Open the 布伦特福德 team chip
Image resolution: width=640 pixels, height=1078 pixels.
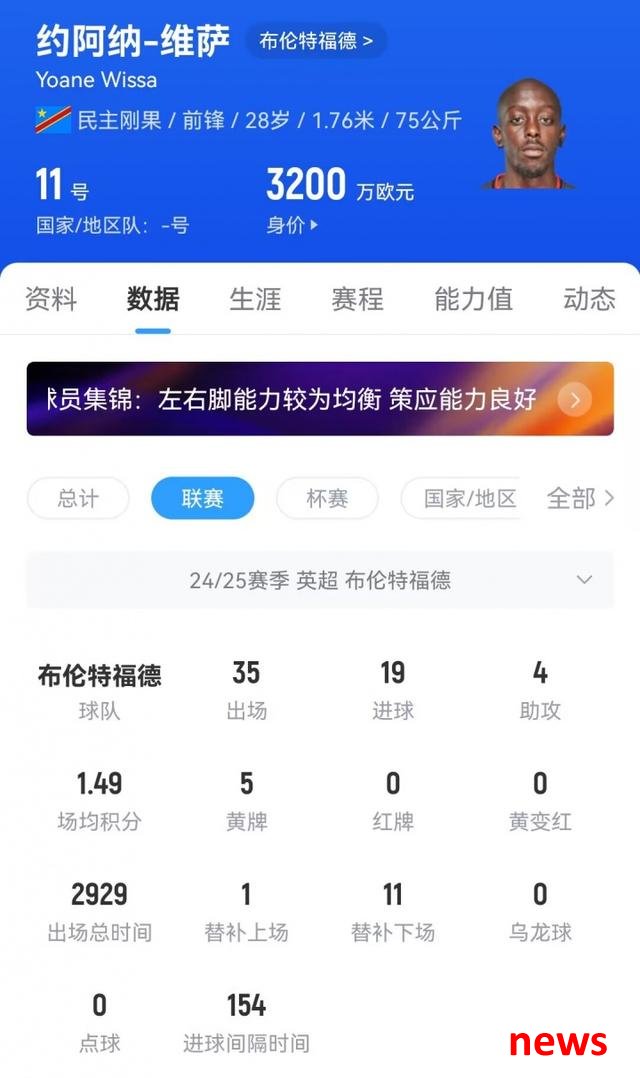(316, 41)
